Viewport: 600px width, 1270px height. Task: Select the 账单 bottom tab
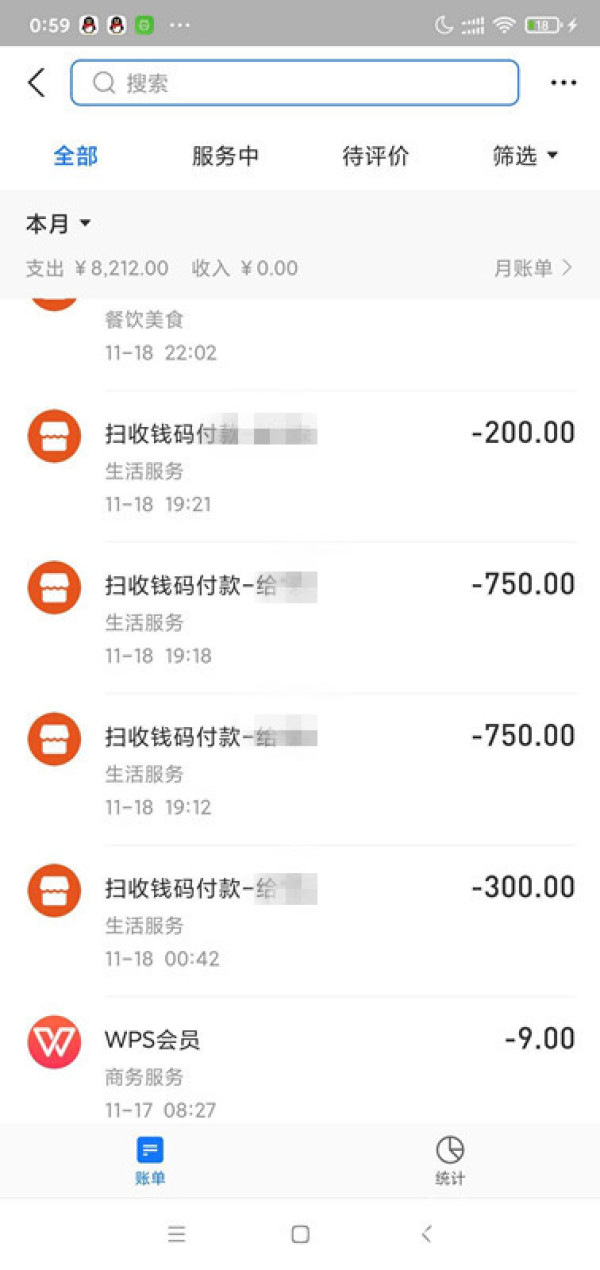tap(150, 1160)
